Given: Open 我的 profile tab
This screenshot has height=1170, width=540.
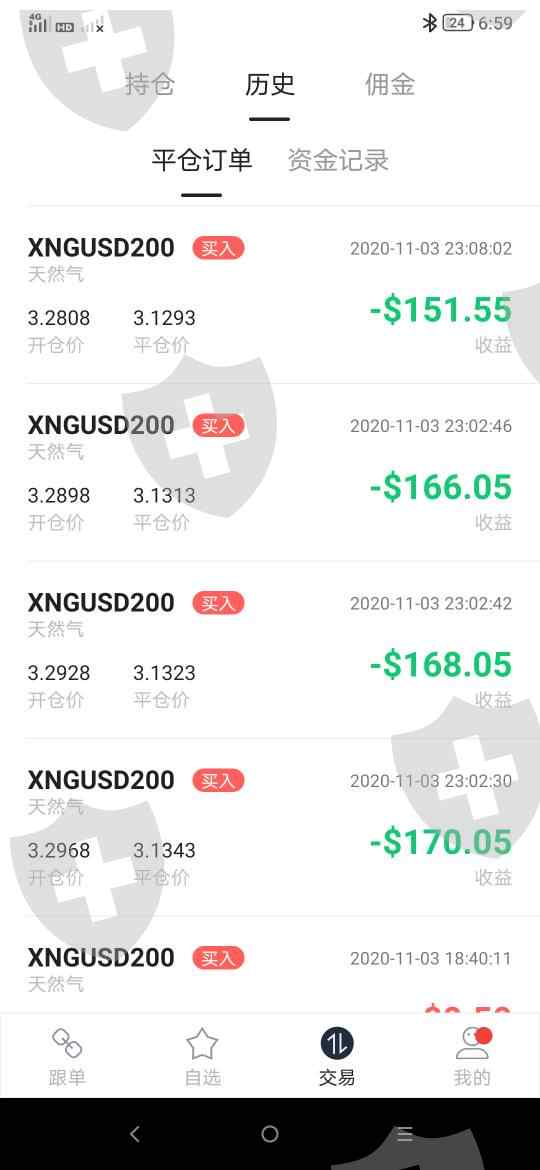Looking at the screenshot, I should point(472,1056).
